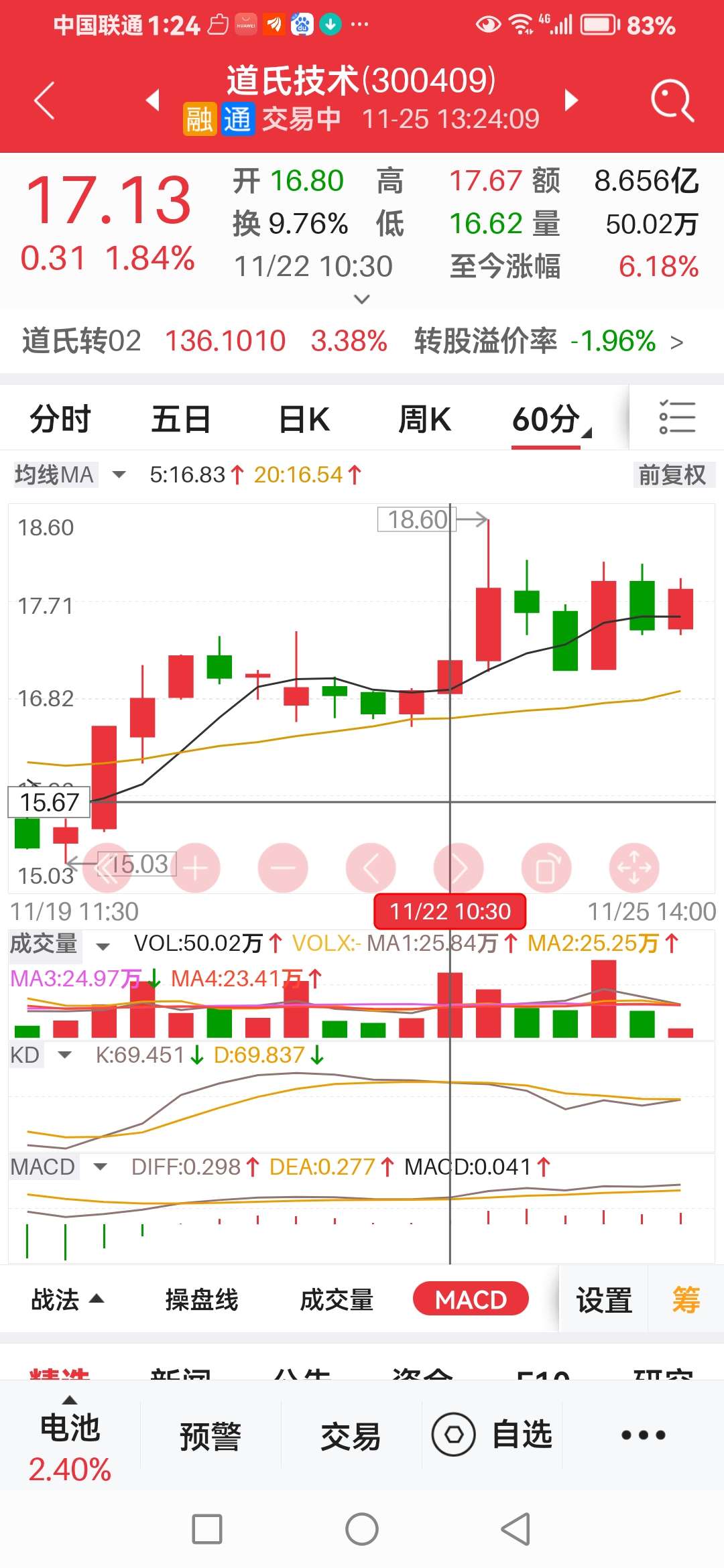Enable the 操盘线 indicator
The image size is (724, 1568).
click(204, 1299)
